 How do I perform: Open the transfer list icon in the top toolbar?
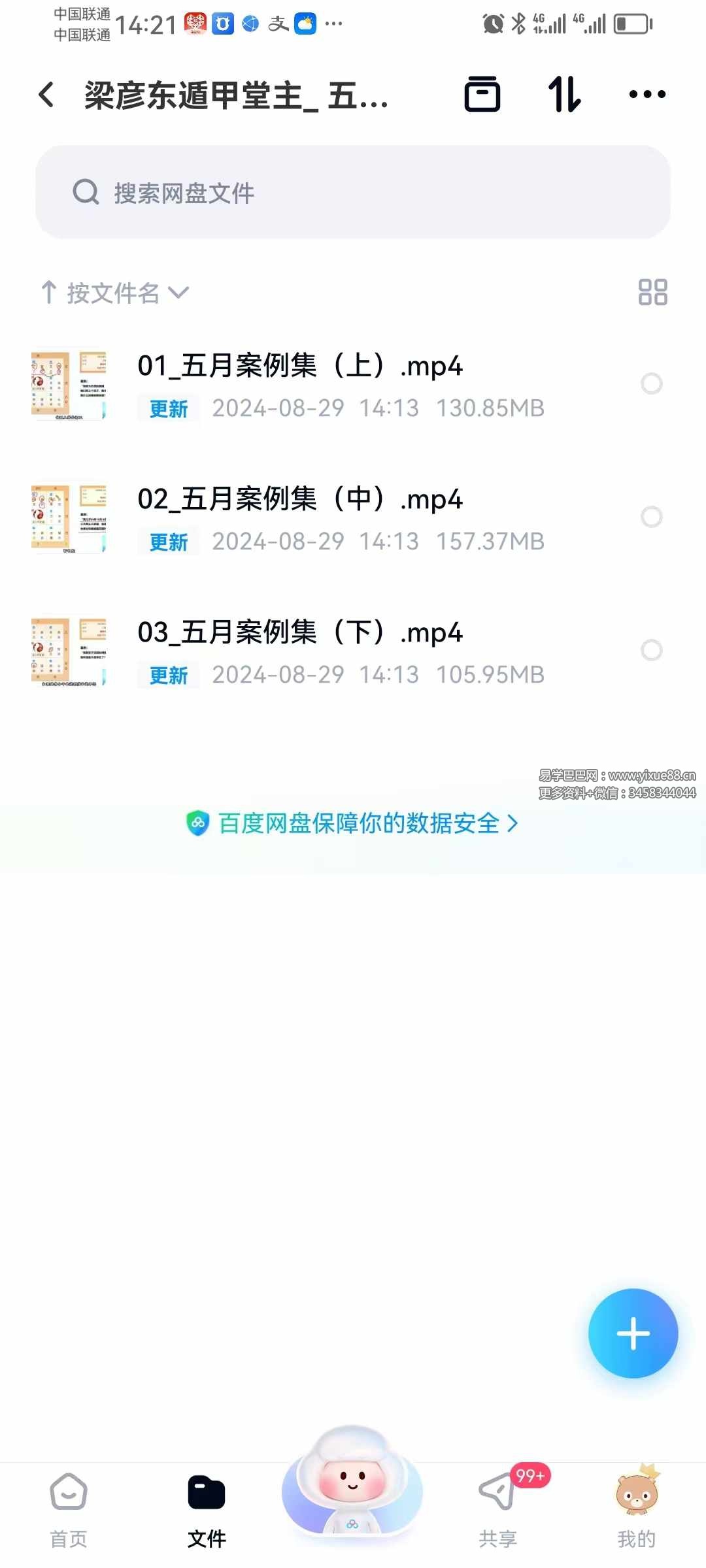click(x=482, y=94)
